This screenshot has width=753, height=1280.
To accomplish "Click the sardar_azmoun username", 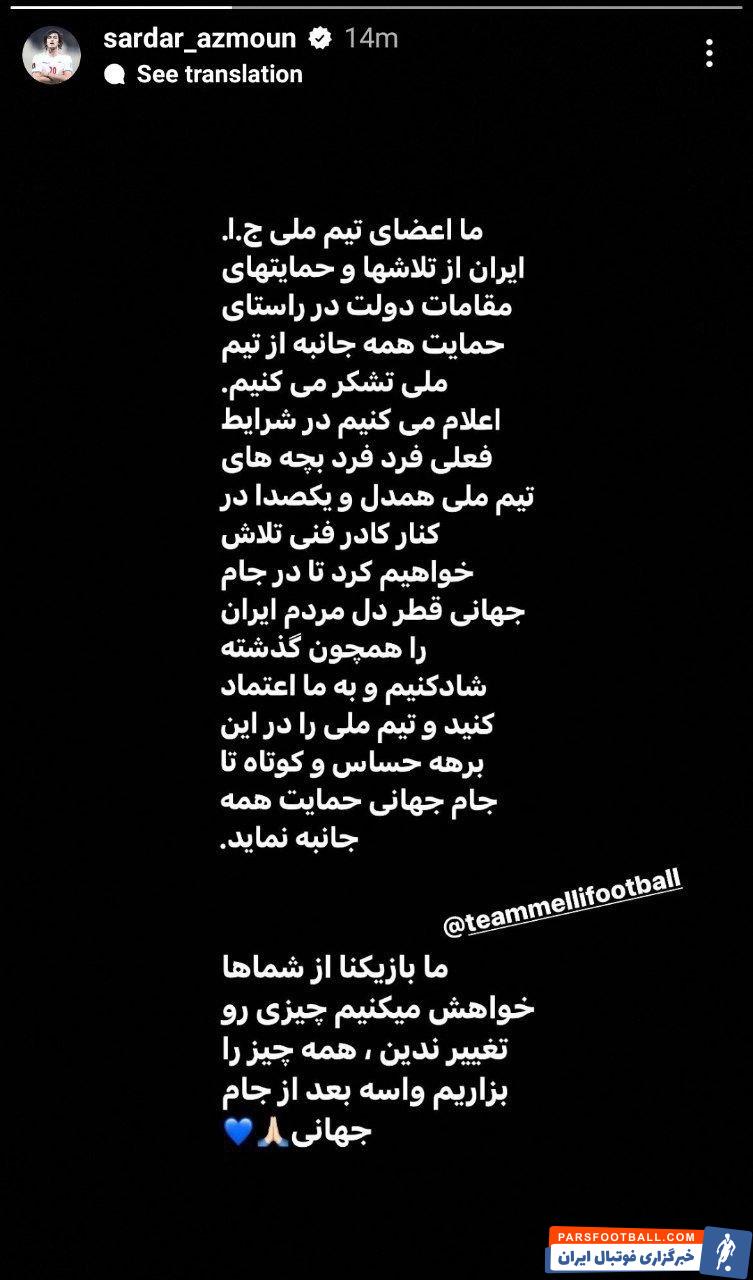I will [202, 38].
